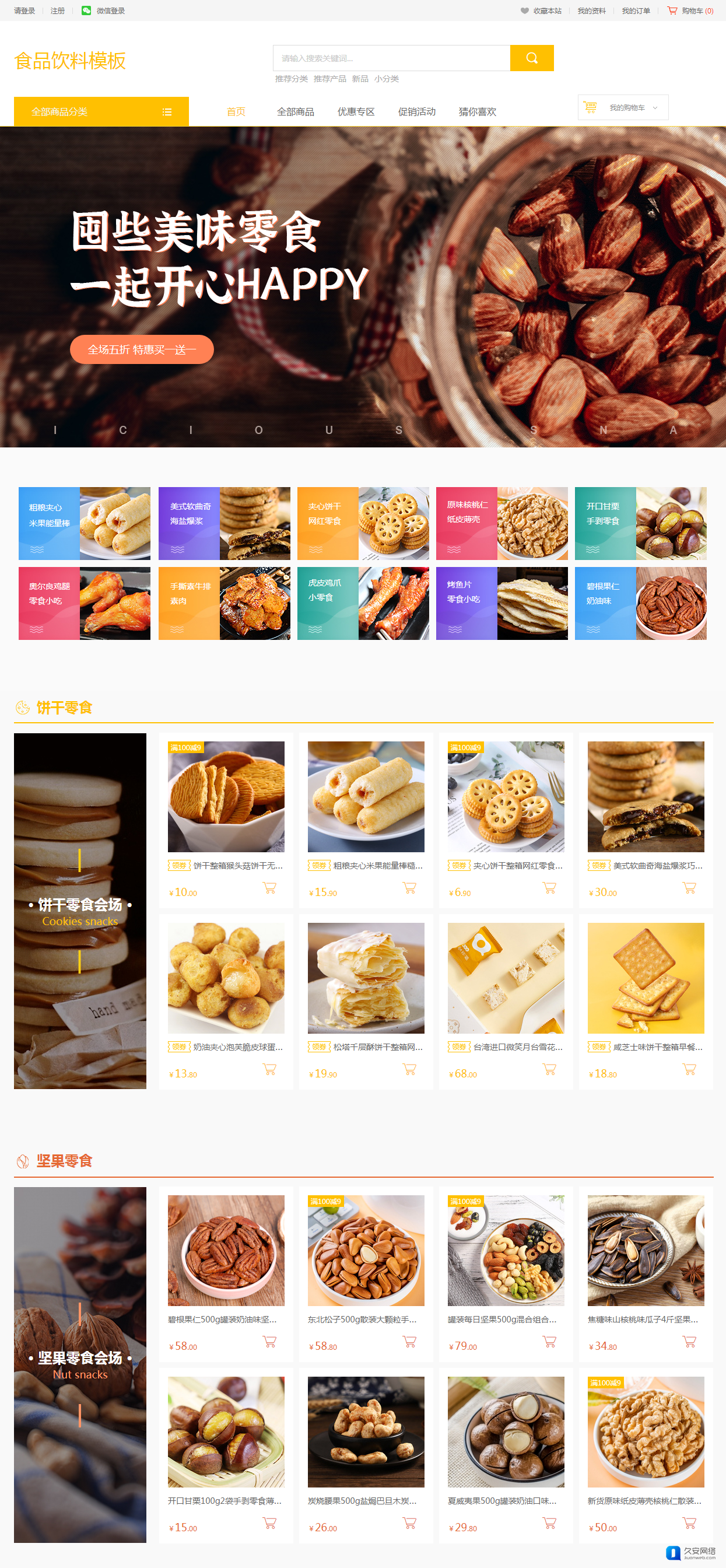Add 松塔千层酥饼干 to cart
The image size is (726, 1568).
pos(409,1069)
